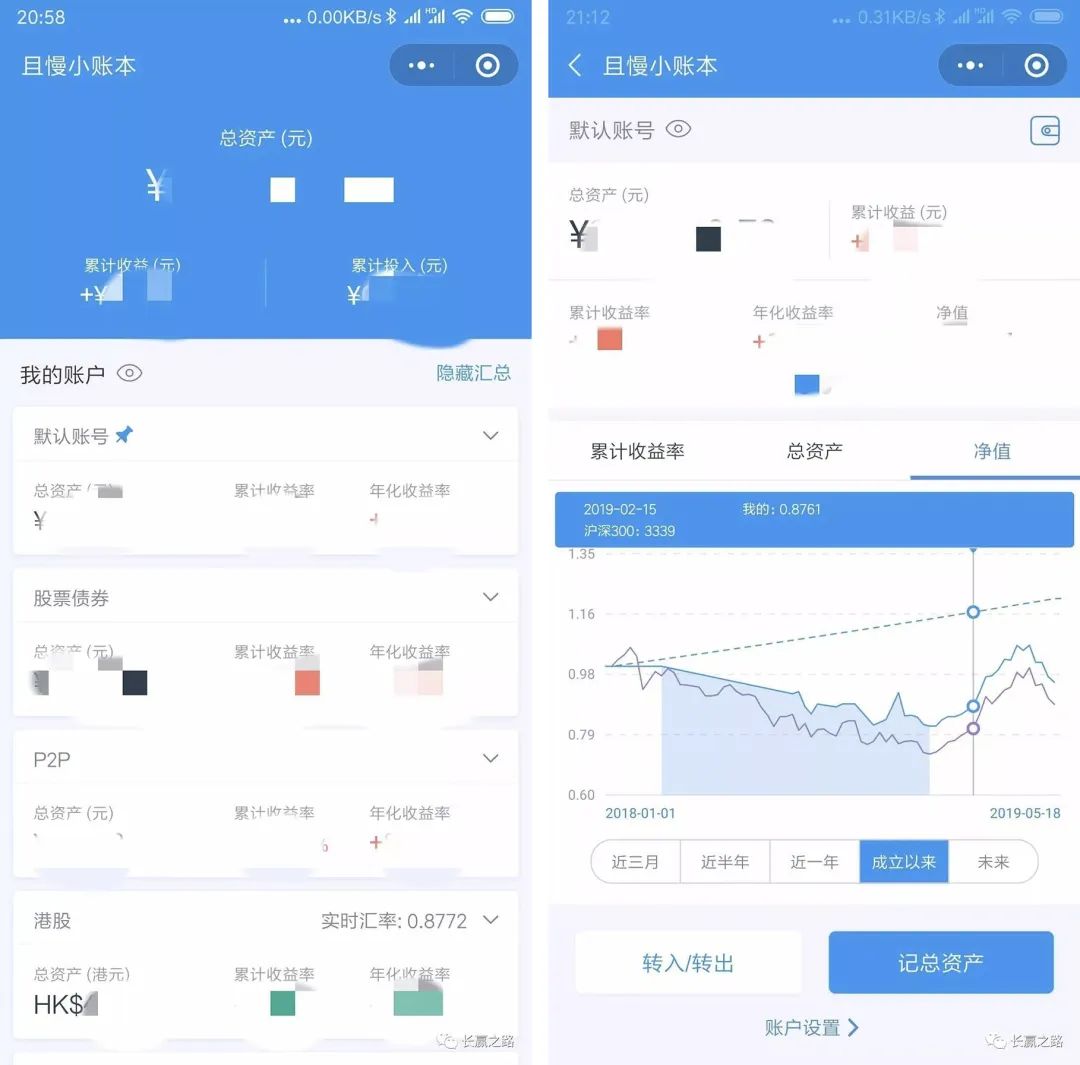
Task: Switch to the 总资产 chart tab
Action: pyautogui.click(x=815, y=451)
